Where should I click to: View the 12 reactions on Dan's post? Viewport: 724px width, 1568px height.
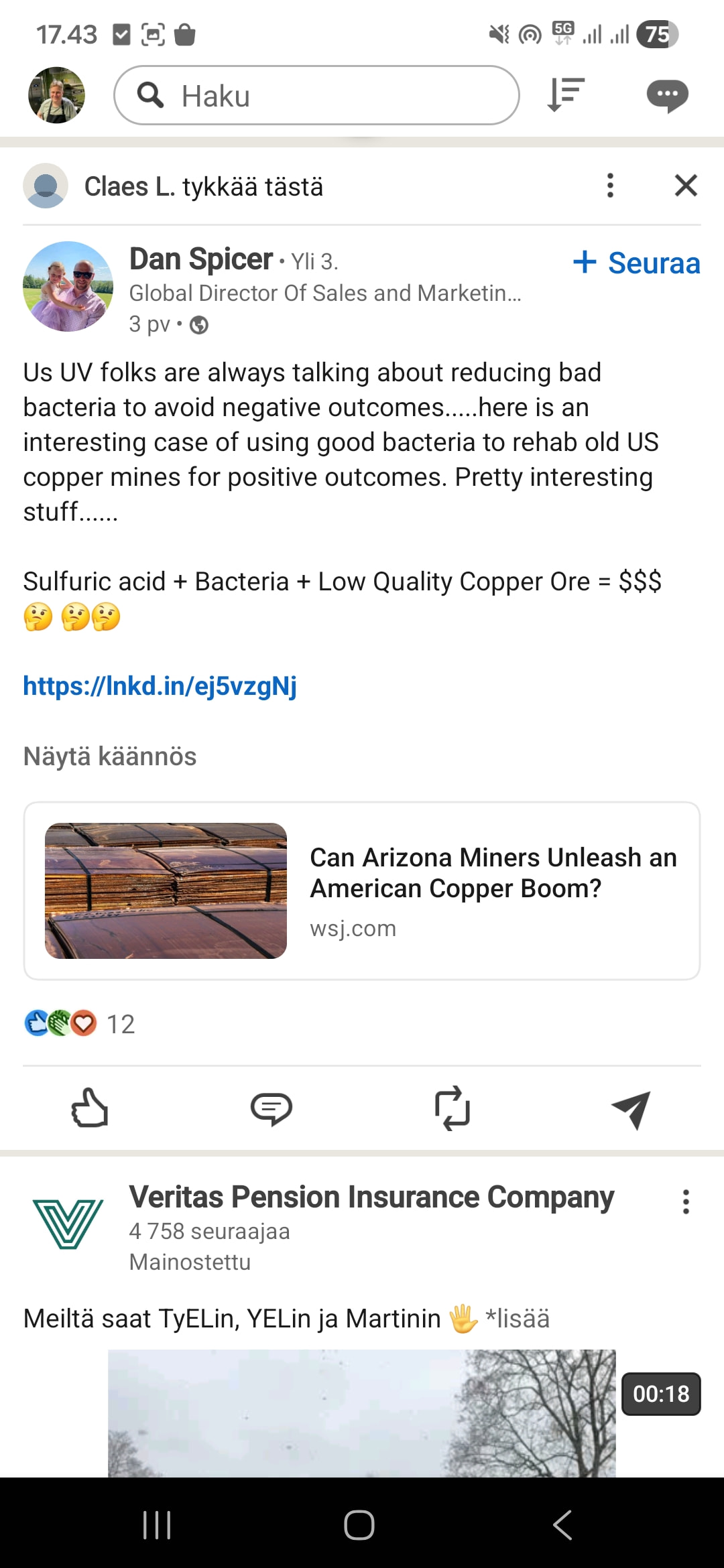pyautogui.click(x=80, y=1023)
